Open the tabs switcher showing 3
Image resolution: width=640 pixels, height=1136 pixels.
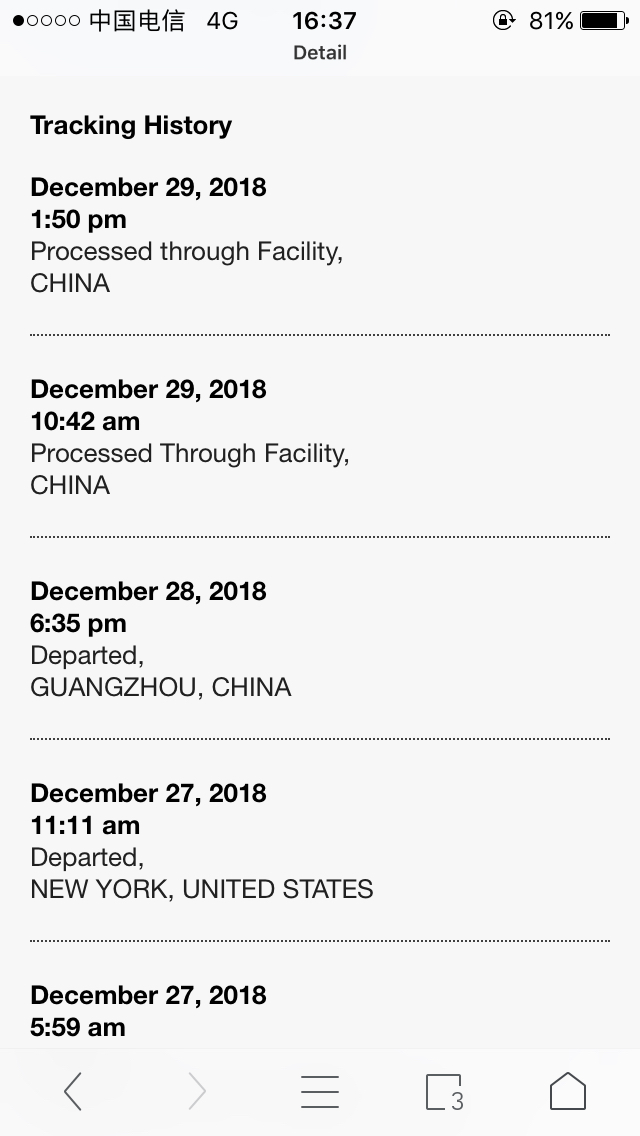click(444, 1091)
